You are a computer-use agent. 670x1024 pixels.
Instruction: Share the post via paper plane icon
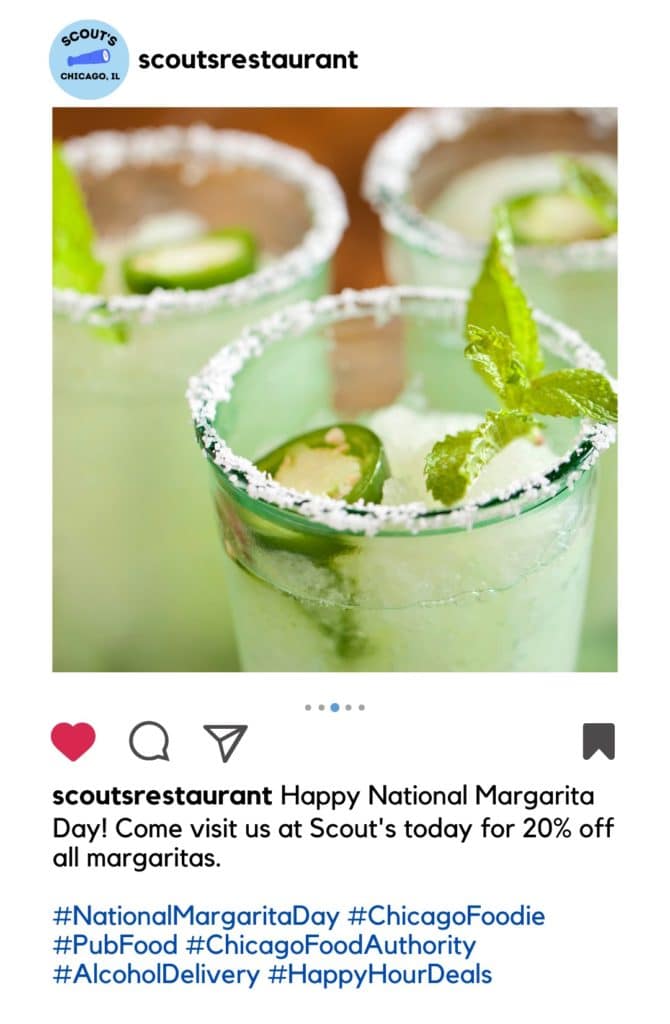coord(225,743)
